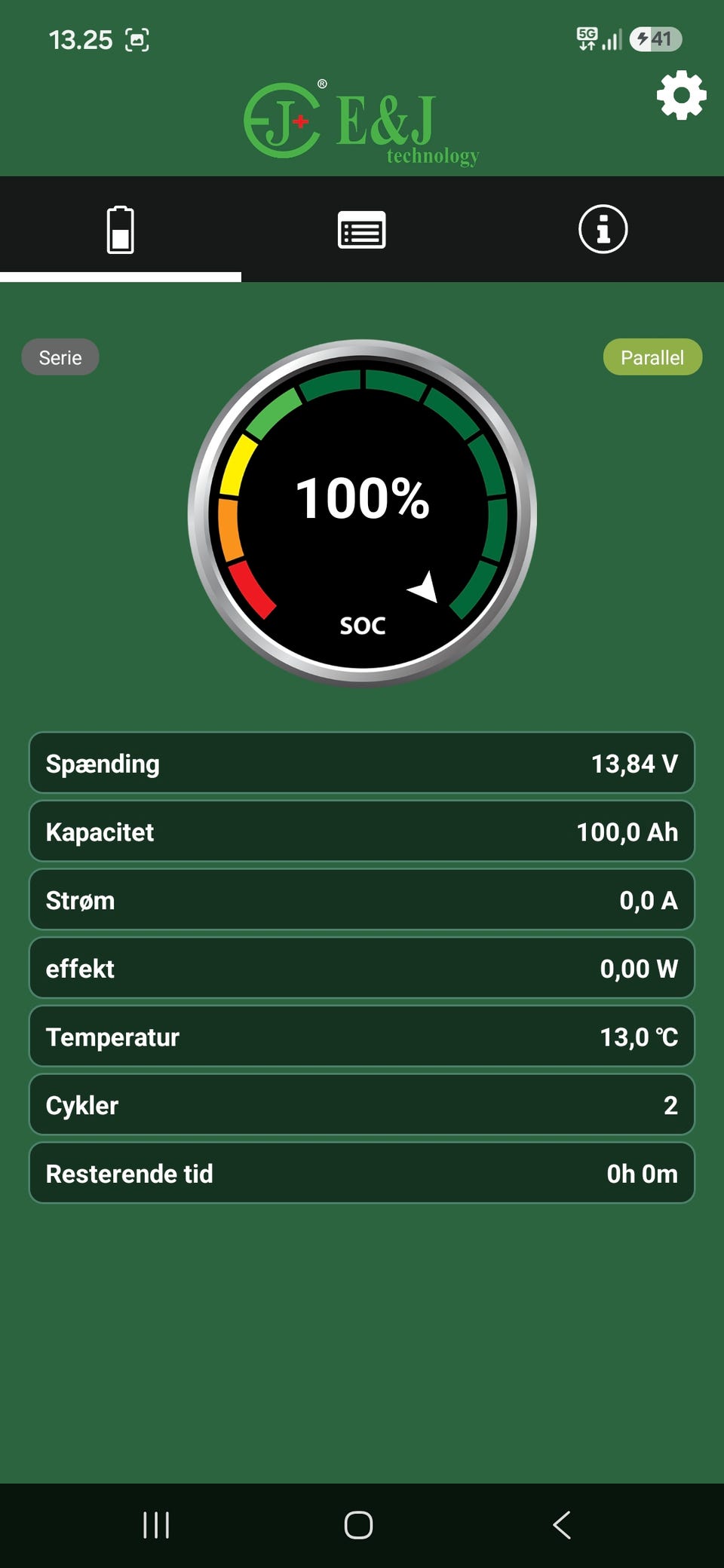Switch to the battery status tab
Screen dimensions: 724x1568
pos(121,229)
